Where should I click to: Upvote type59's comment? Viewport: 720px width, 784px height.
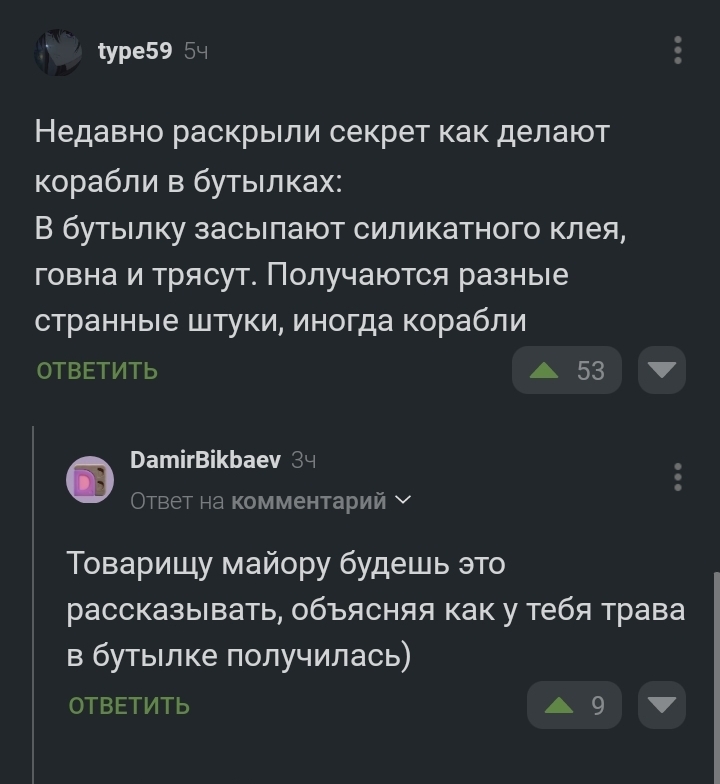pos(566,370)
